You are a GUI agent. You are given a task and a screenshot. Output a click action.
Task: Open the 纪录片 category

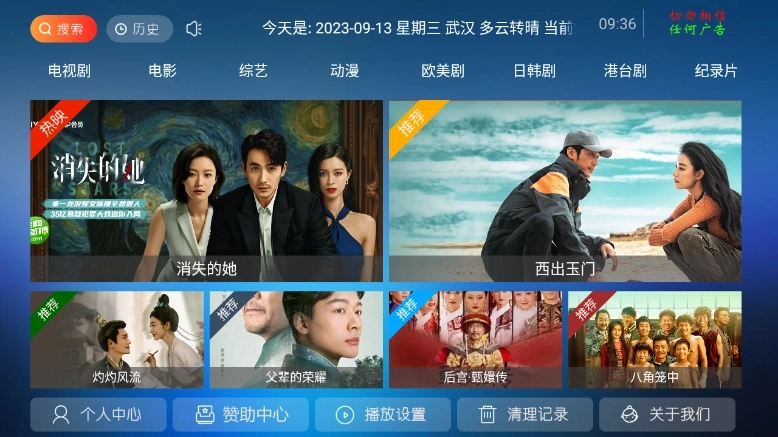(716, 71)
